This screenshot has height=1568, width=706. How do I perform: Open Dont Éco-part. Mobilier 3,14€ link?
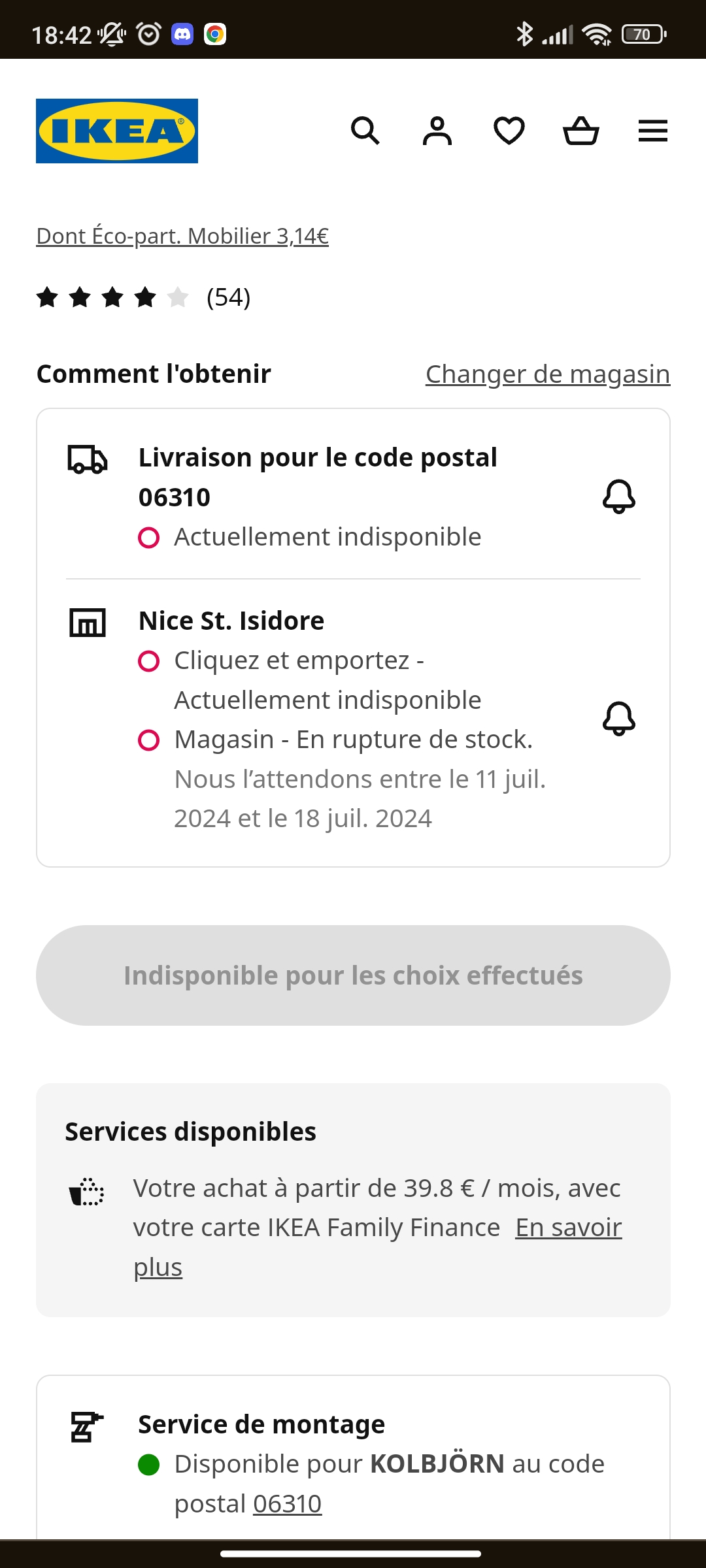182,236
